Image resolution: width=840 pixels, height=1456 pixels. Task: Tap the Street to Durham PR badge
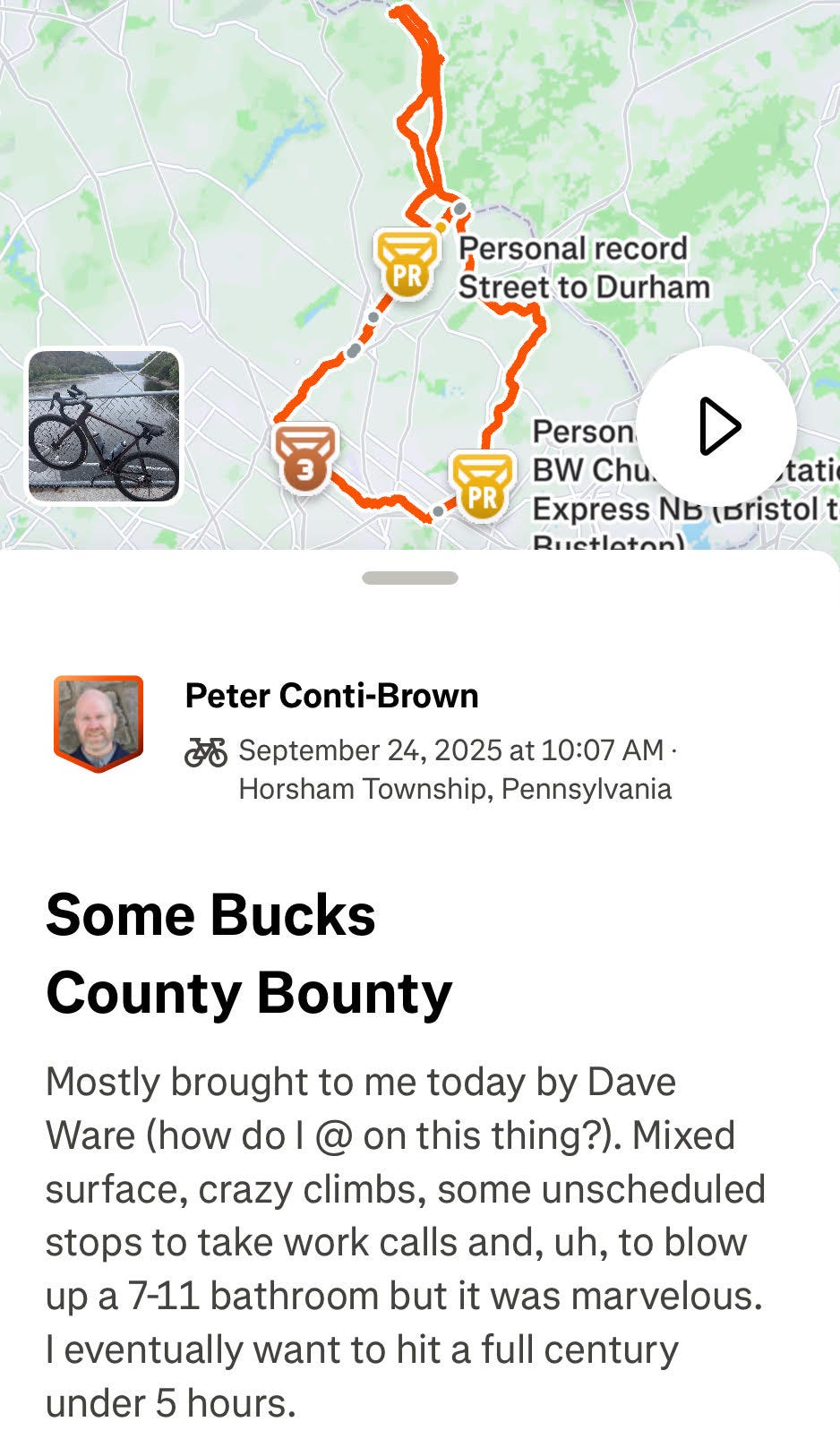coord(407,265)
